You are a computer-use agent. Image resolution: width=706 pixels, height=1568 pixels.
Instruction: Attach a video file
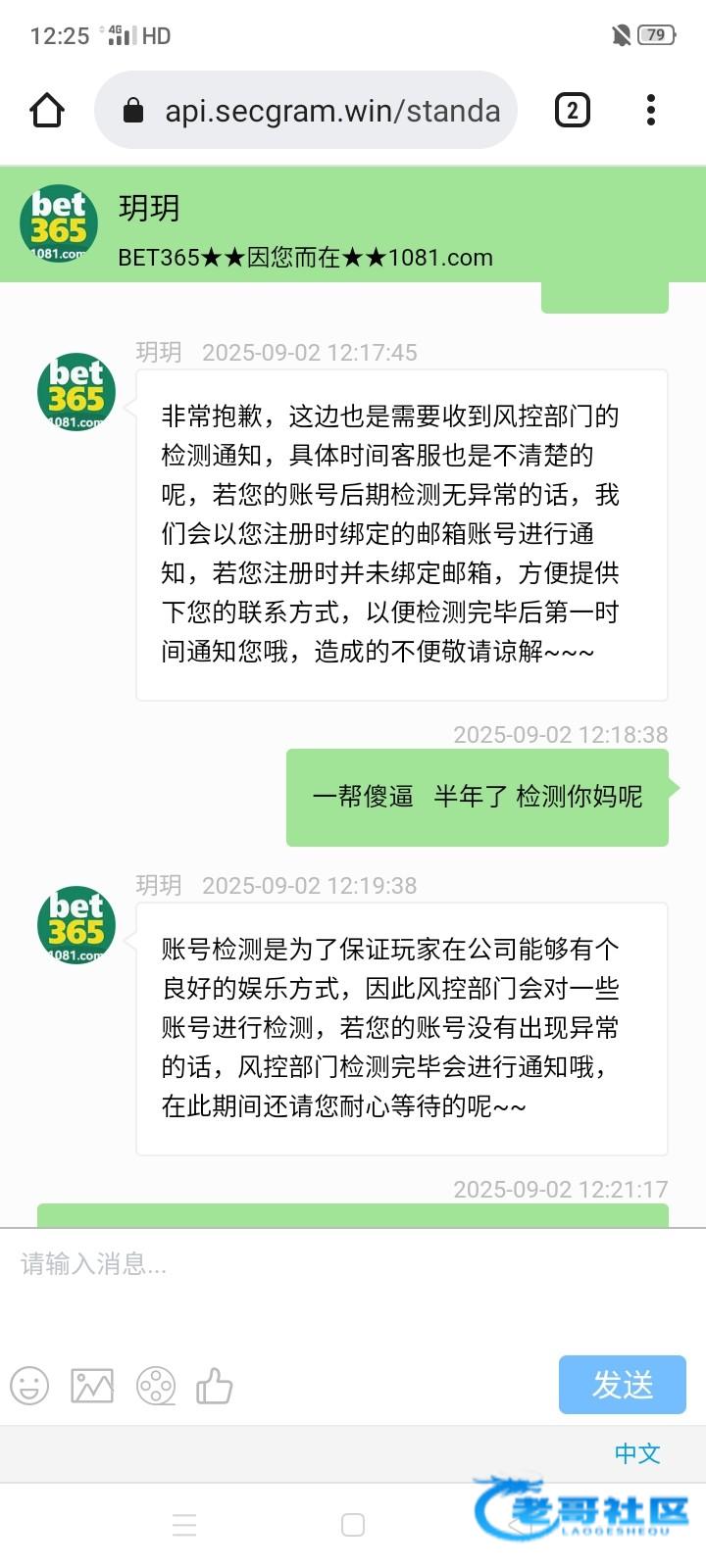point(156,1386)
